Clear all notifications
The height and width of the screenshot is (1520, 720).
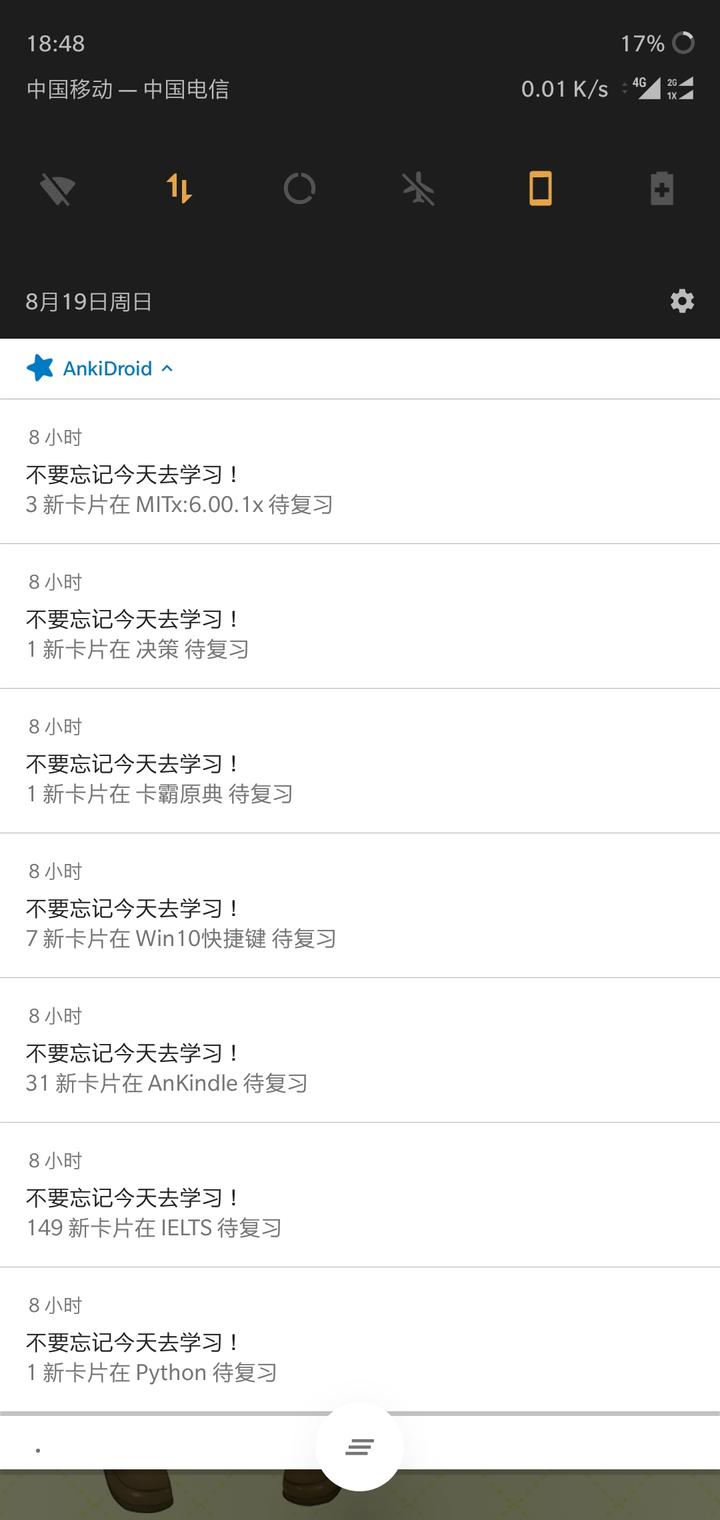pos(360,1447)
